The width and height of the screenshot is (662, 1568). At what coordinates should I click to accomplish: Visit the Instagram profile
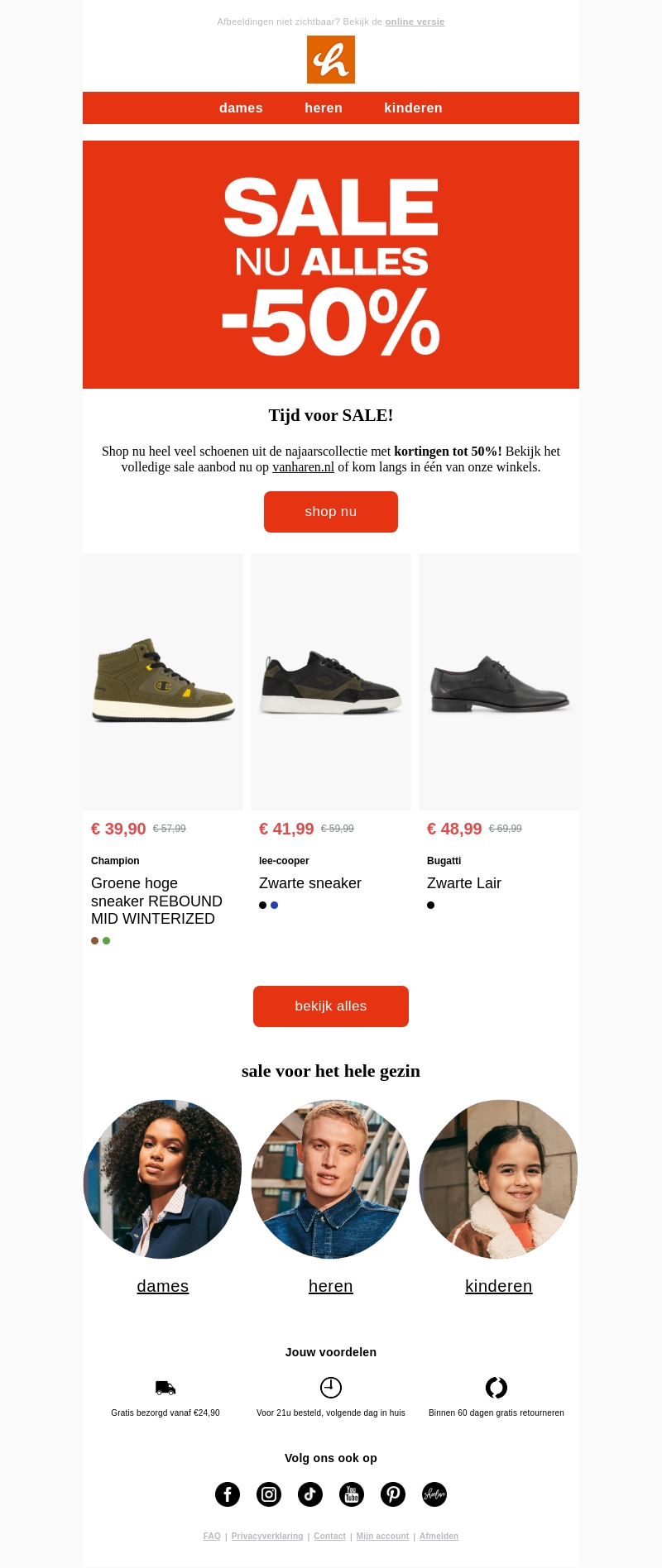point(269,1494)
